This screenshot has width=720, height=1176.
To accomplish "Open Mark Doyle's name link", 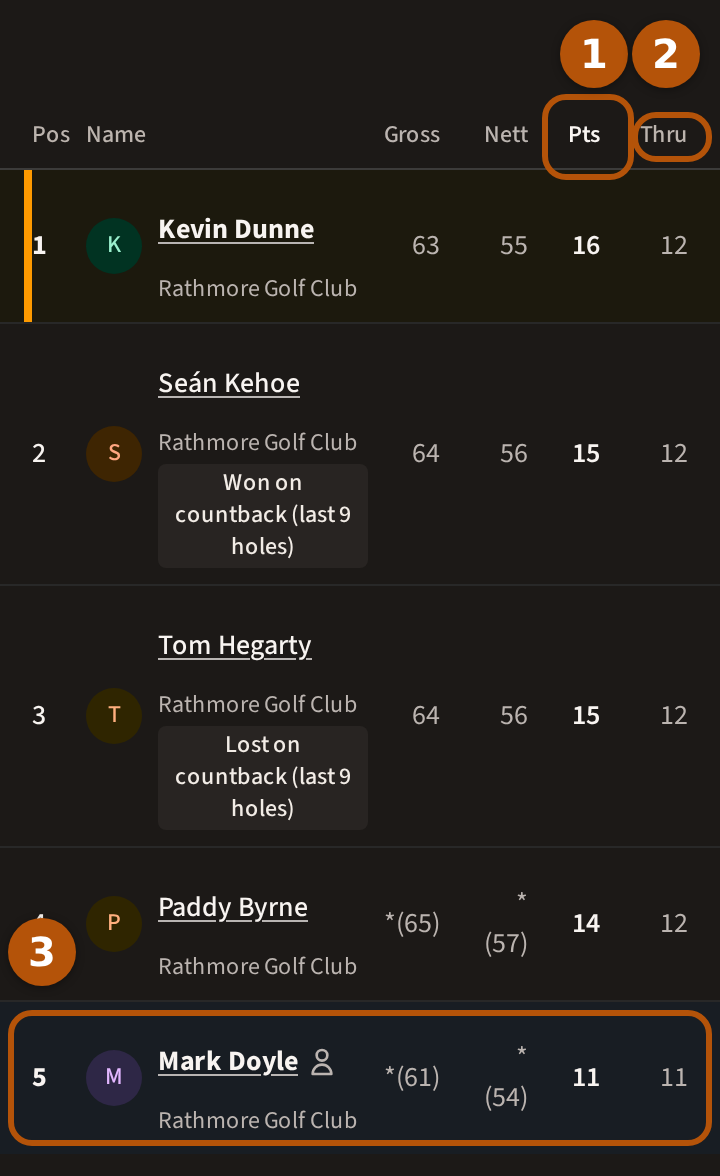I will point(228,1062).
